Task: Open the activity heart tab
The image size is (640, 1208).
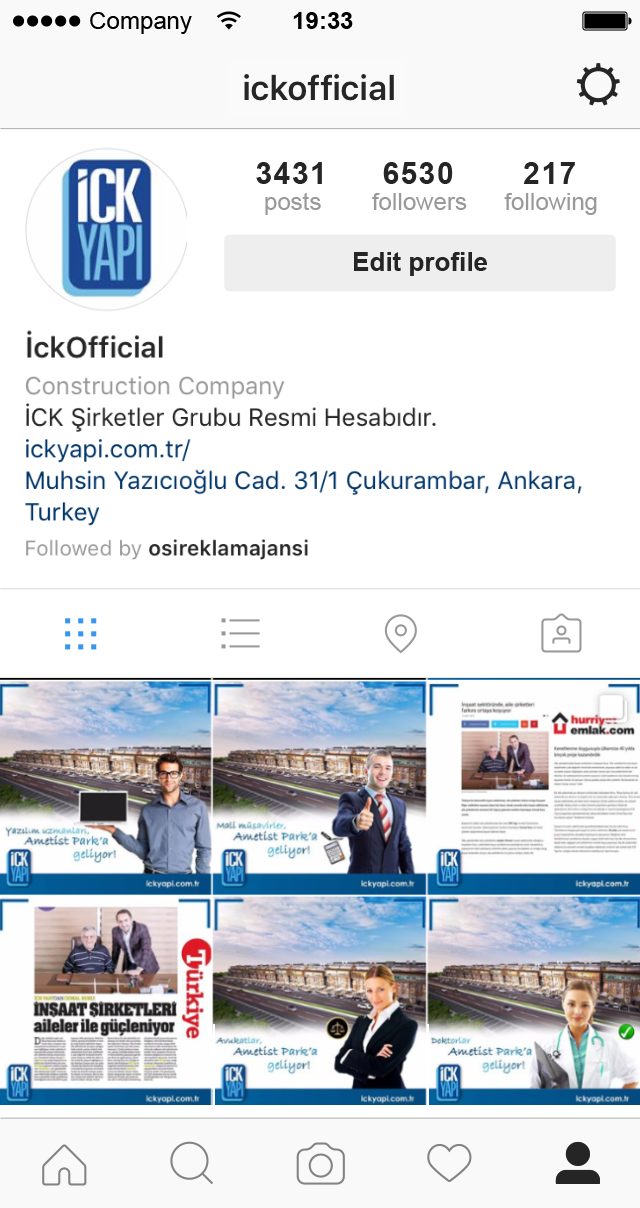Action: (x=449, y=1164)
